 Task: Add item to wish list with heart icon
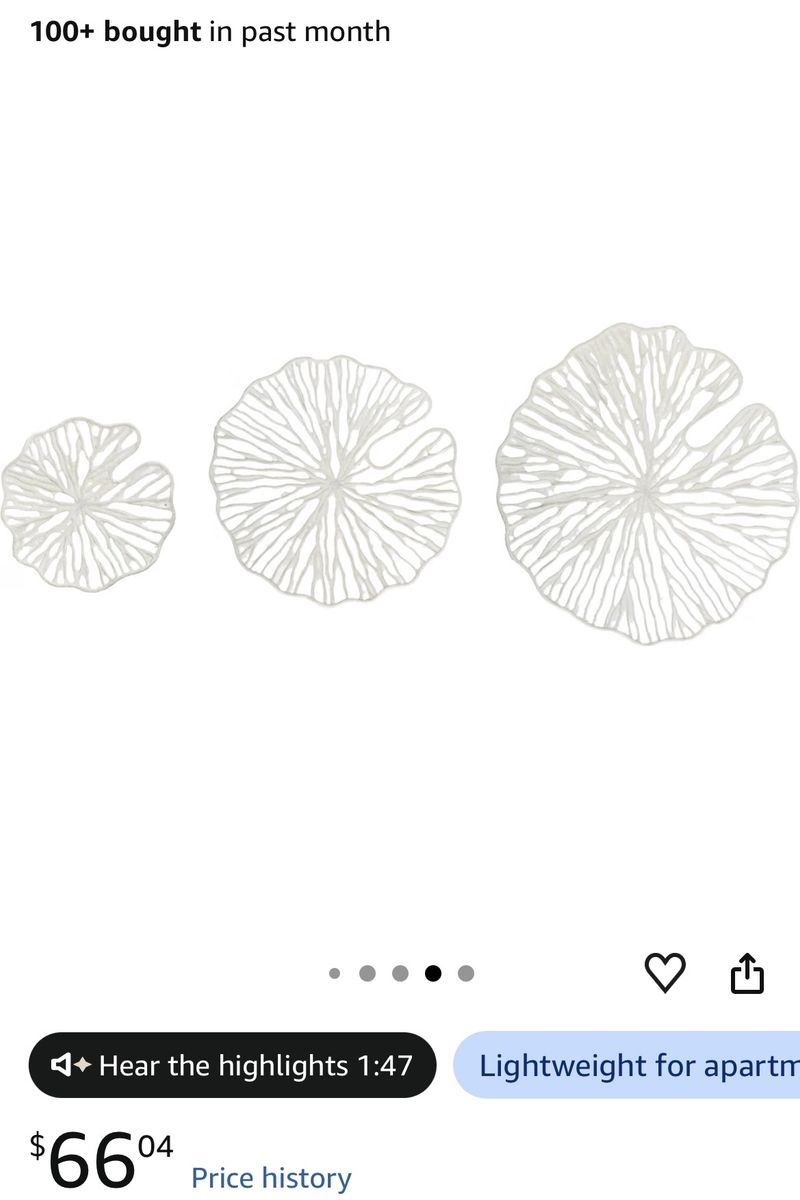(665, 972)
